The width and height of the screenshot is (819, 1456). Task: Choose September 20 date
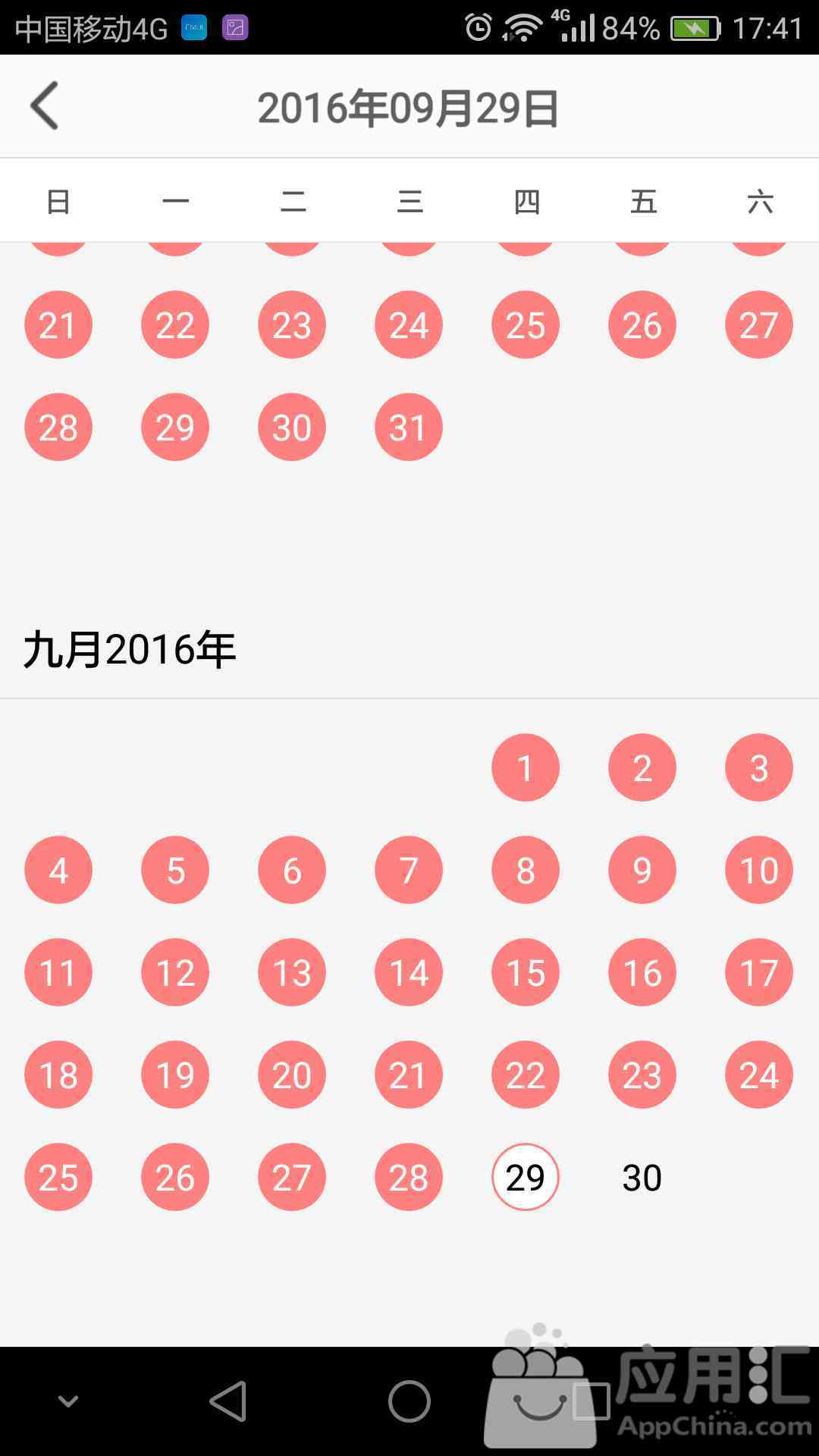coord(292,1075)
